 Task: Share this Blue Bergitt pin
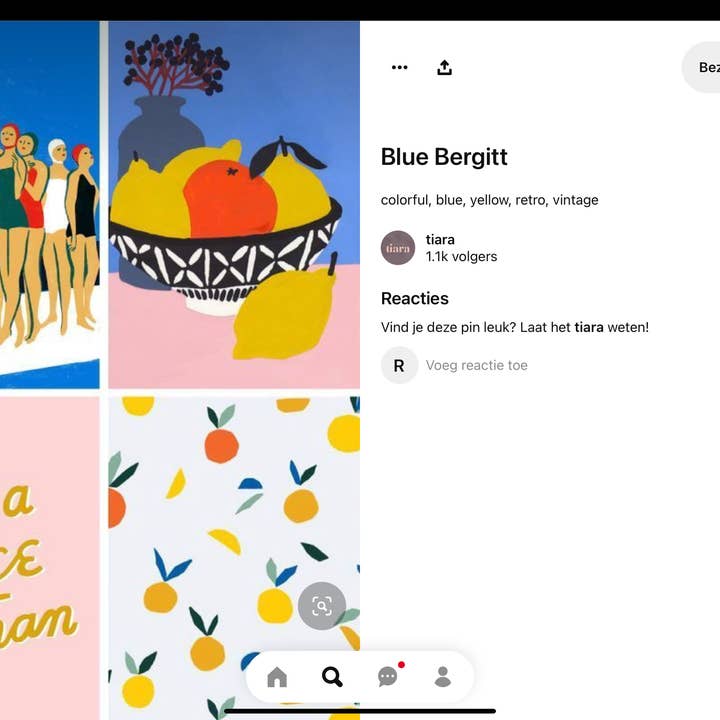(x=445, y=68)
